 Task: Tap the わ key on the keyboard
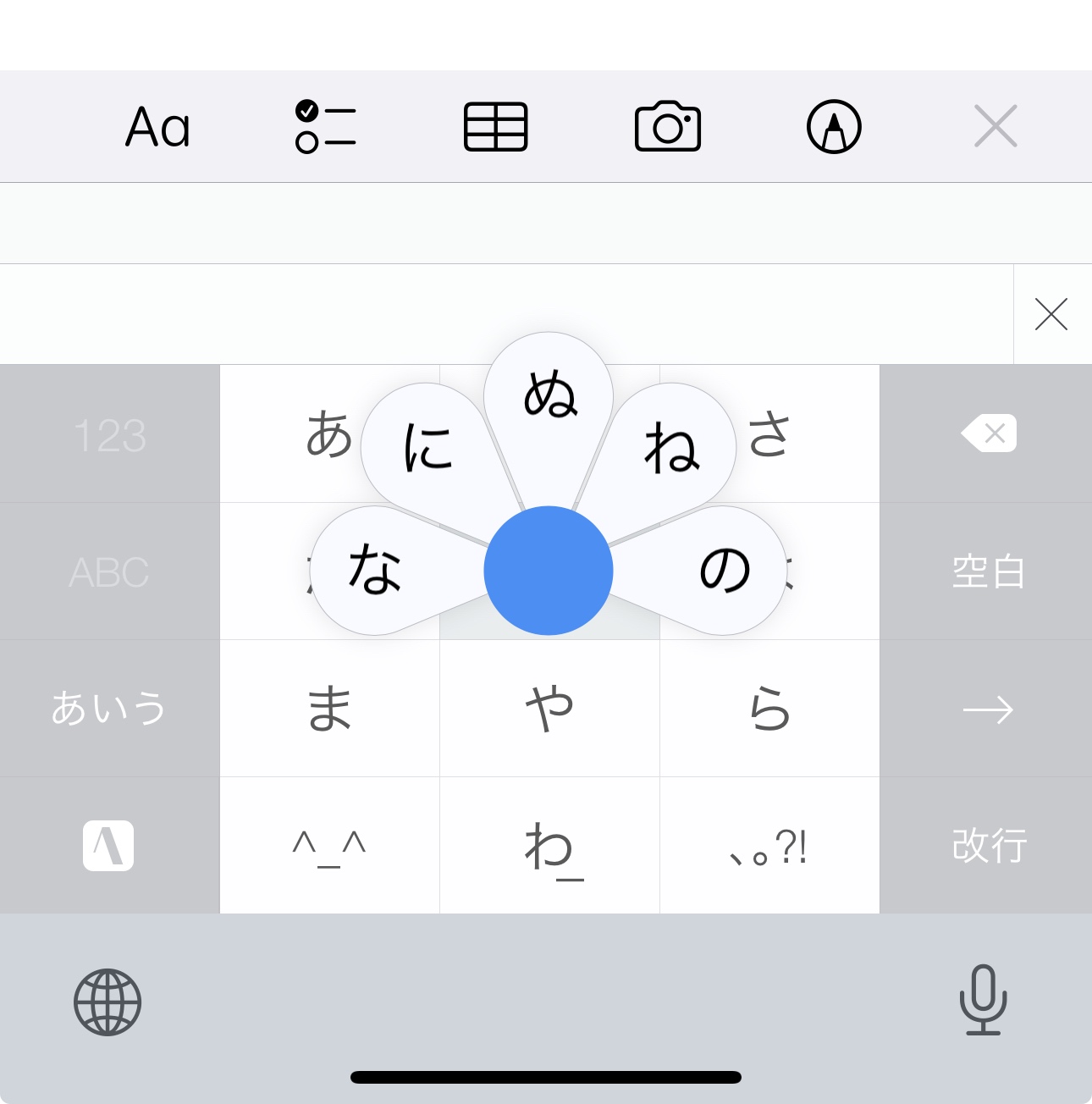(x=549, y=846)
